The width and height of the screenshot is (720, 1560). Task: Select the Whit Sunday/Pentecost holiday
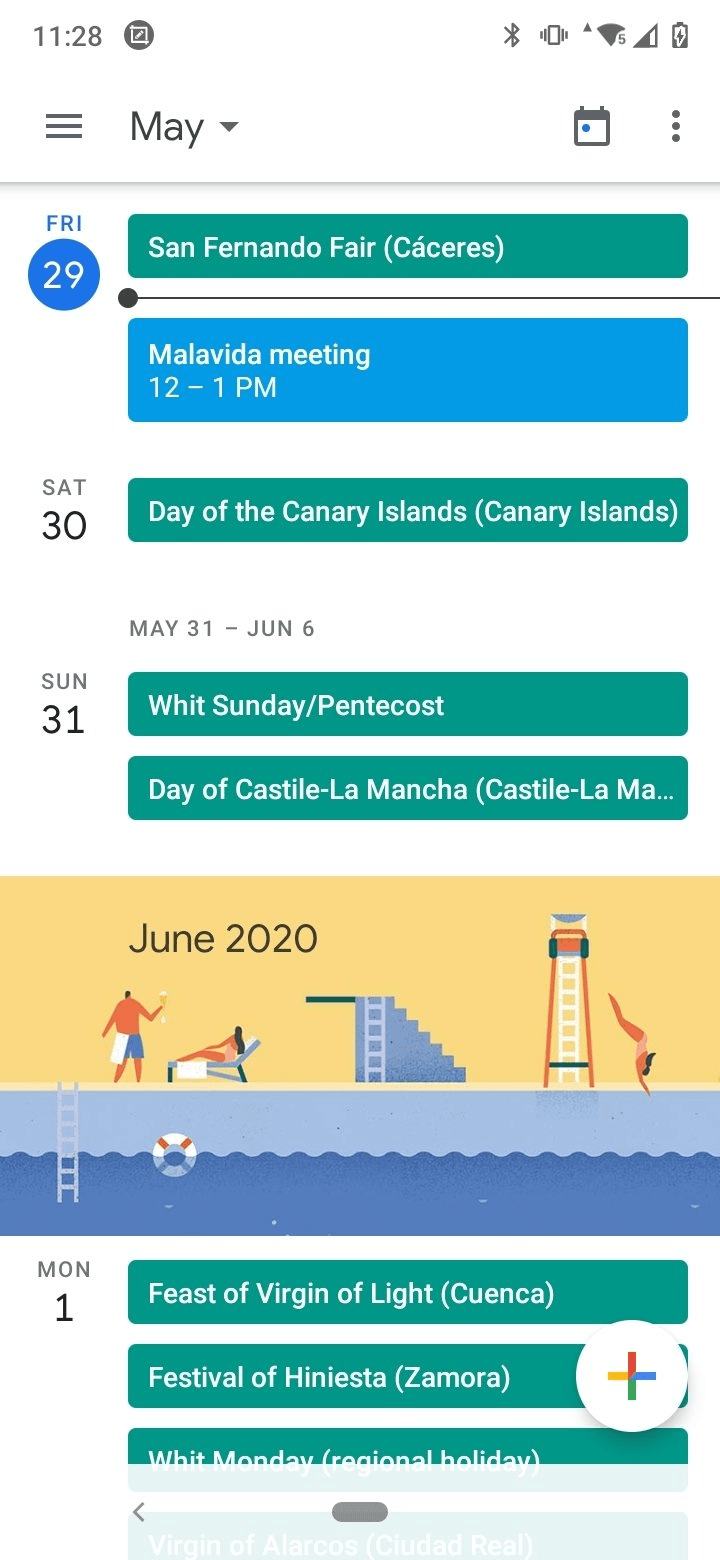pyautogui.click(x=407, y=704)
